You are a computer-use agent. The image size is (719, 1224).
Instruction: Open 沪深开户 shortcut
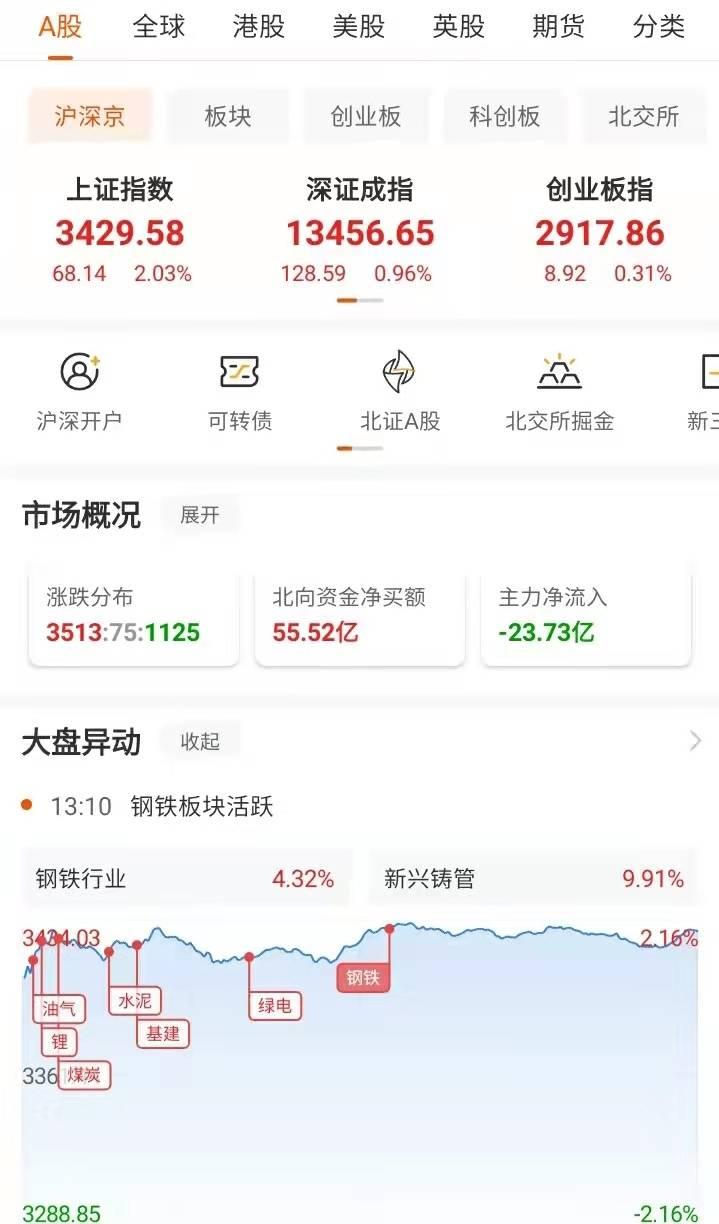pyautogui.click(x=80, y=392)
